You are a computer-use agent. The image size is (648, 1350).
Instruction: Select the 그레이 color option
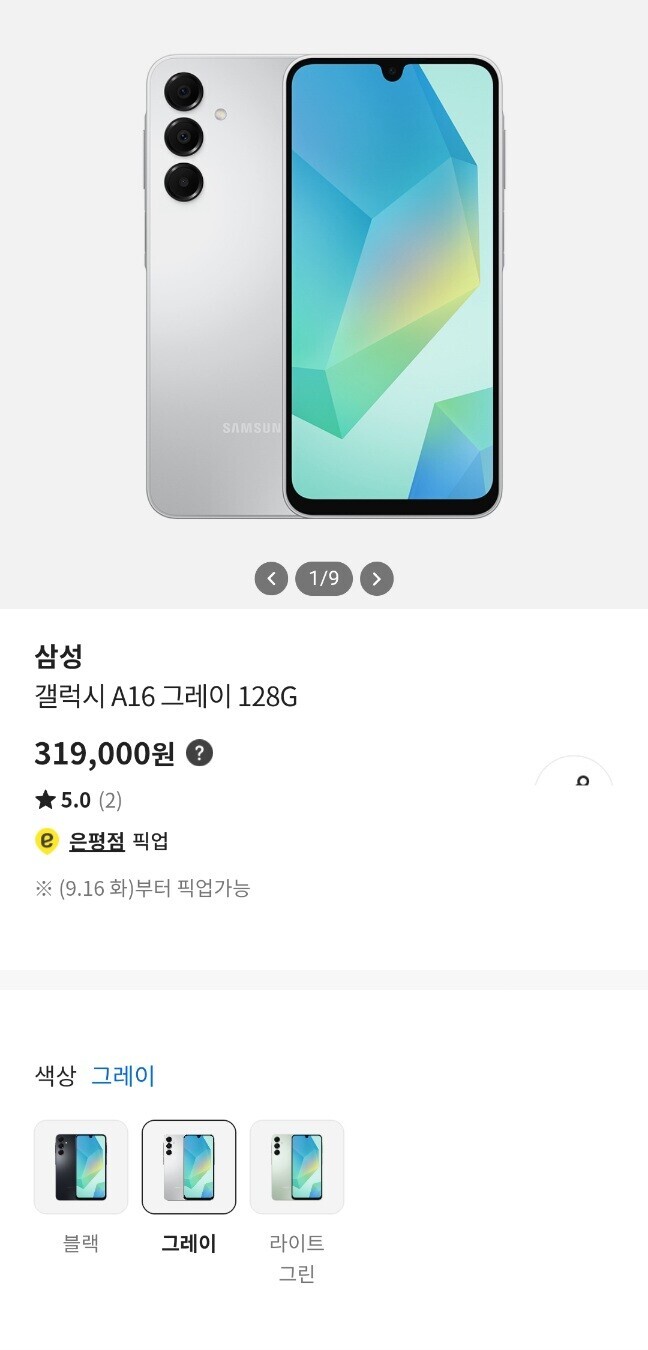[189, 1167]
